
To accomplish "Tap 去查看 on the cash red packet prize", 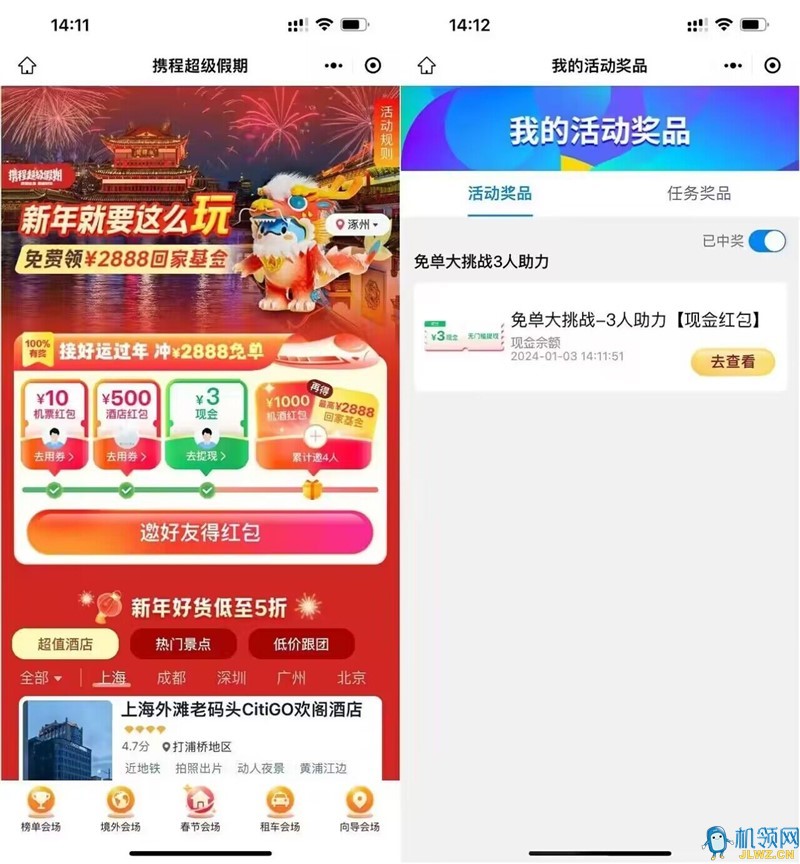I will coord(732,362).
